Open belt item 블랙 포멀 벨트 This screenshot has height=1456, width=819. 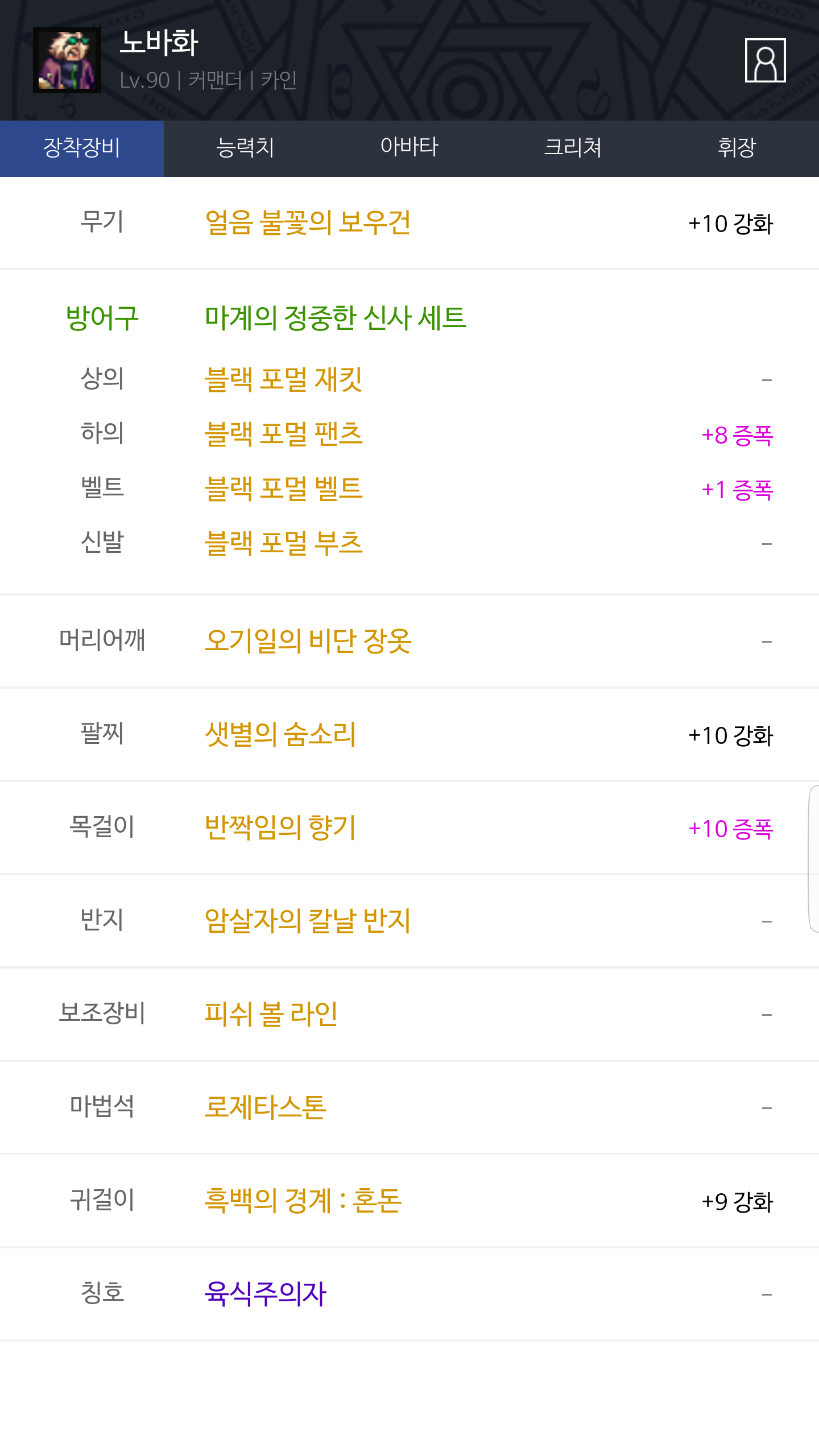click(x=283, y=489)
